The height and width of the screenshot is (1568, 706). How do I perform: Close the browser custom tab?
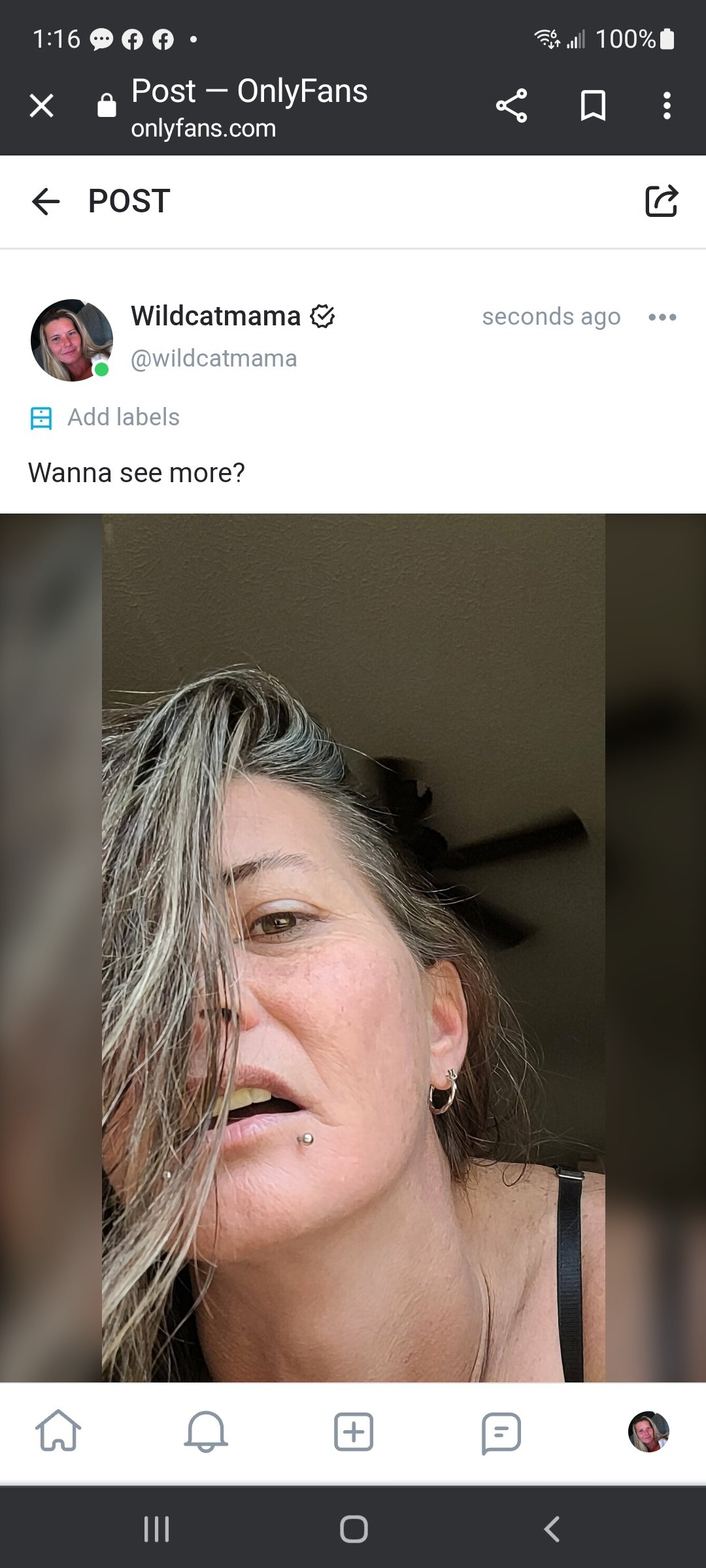pyautogui.click(x=41, y=105)
